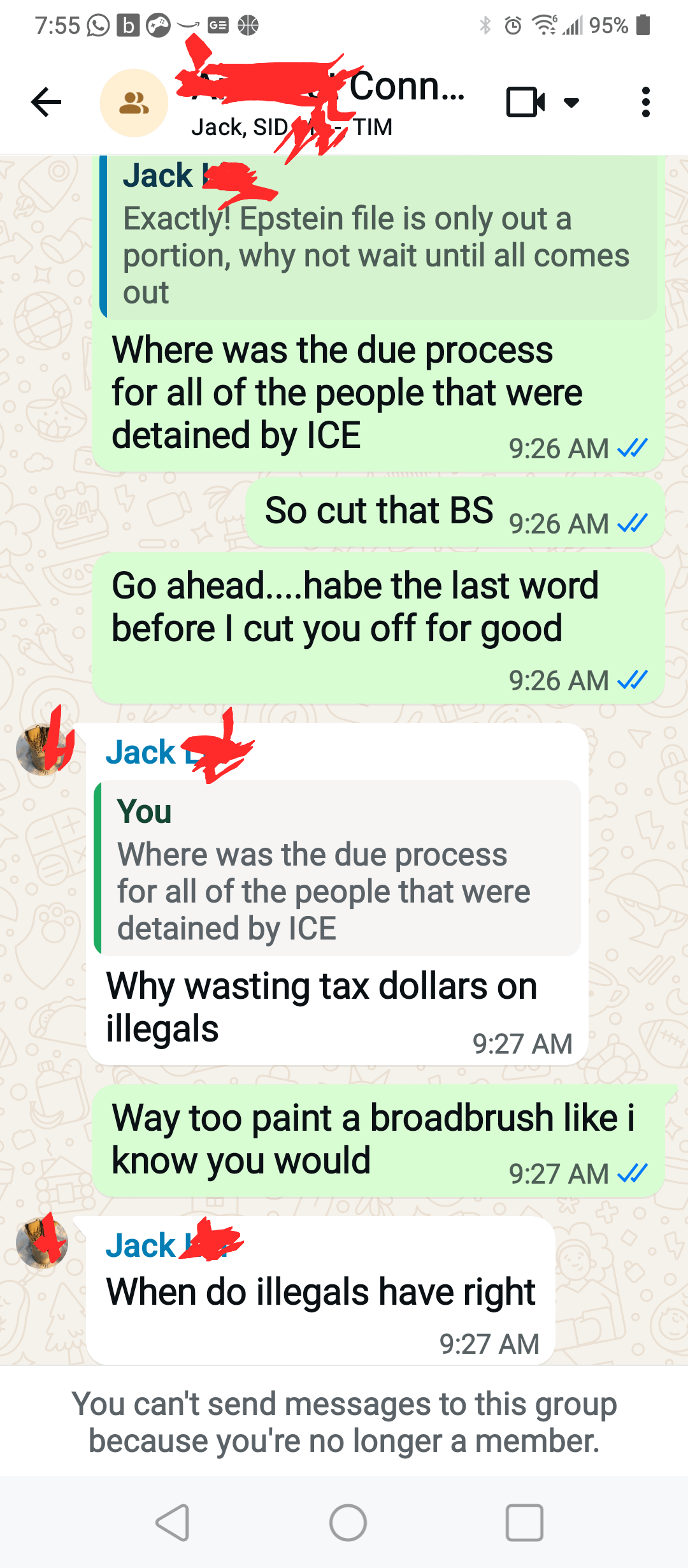Tap the system home button
This screenshot has height=1568, width=688.
pyautogui.click(x=348, y=1523)
